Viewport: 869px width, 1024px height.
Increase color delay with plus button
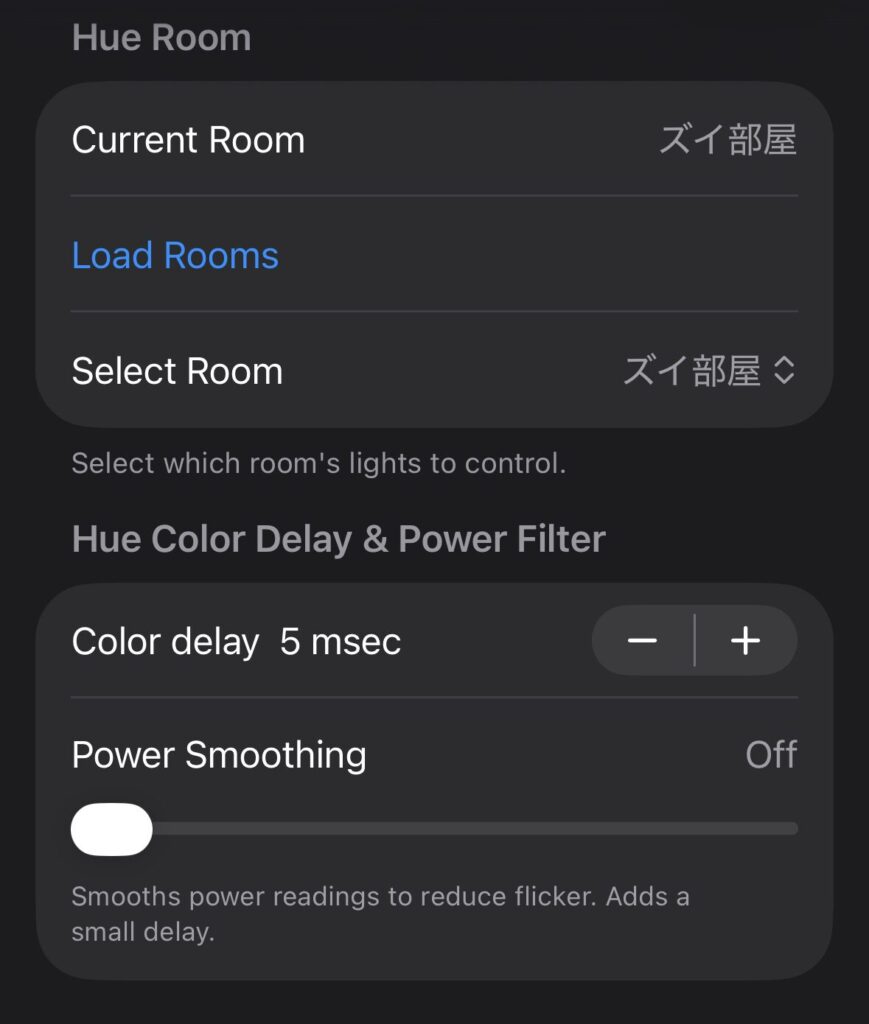click(x=746, y=641)
